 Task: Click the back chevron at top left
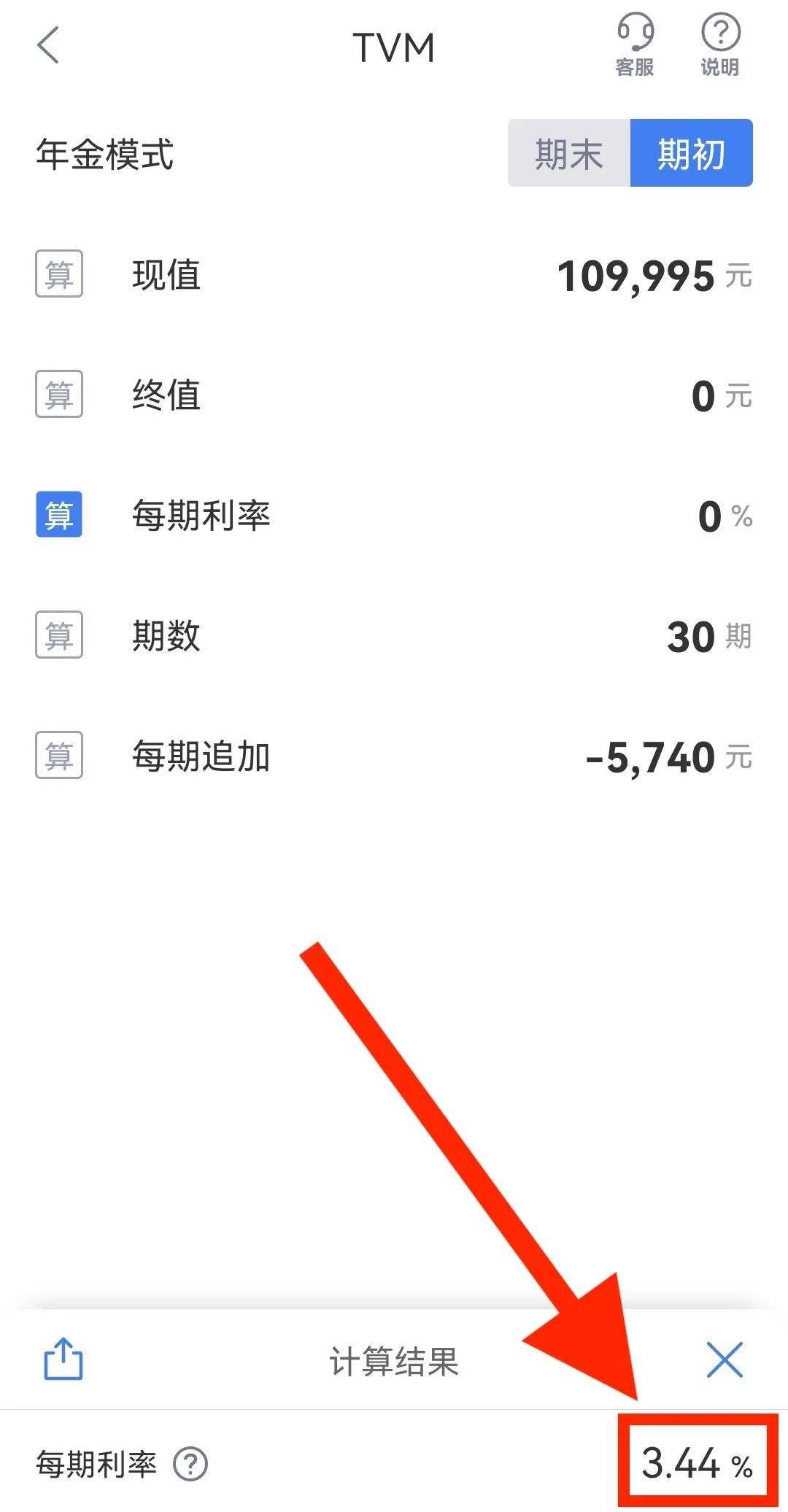46,46
